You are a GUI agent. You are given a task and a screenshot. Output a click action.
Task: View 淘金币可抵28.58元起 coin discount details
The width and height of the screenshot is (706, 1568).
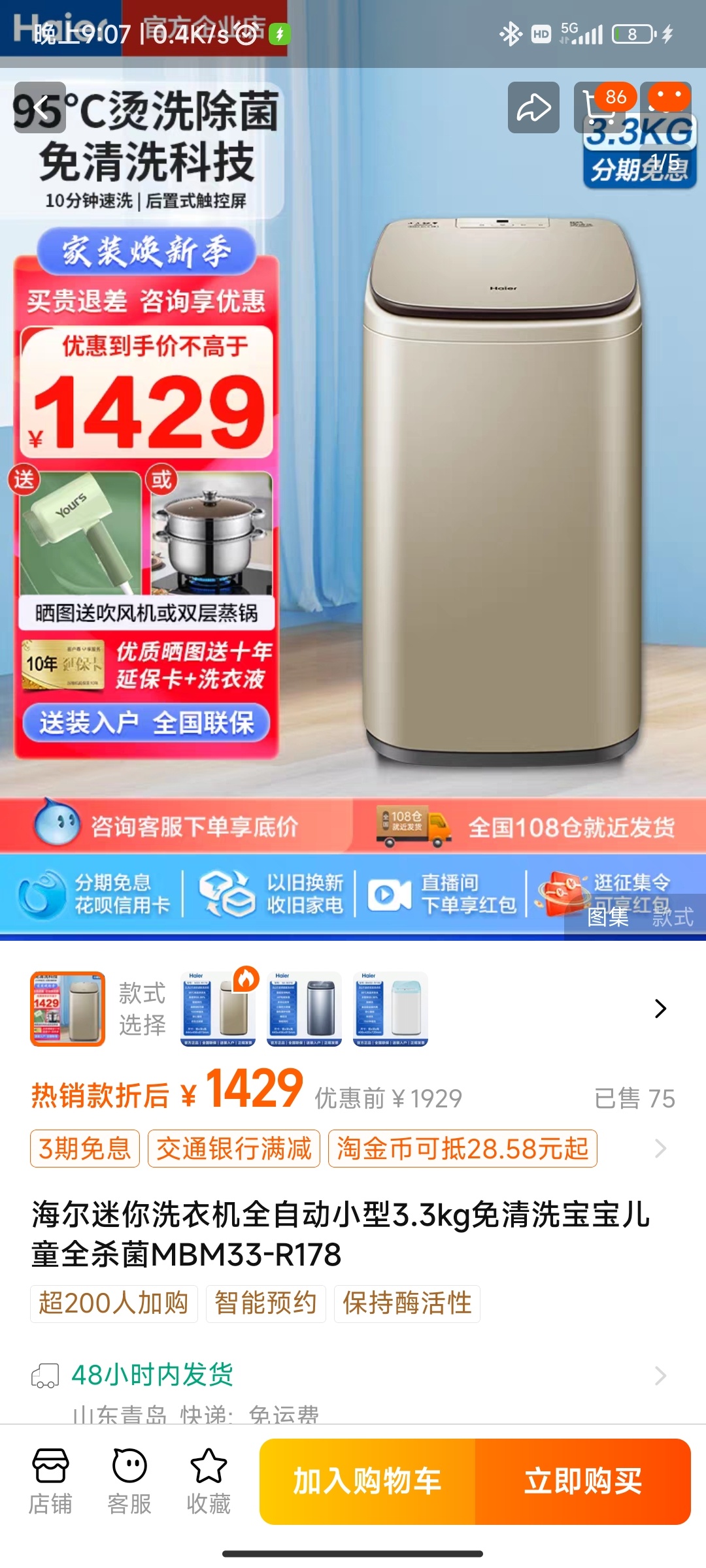pyautogui.click(x=462, y=1149)
